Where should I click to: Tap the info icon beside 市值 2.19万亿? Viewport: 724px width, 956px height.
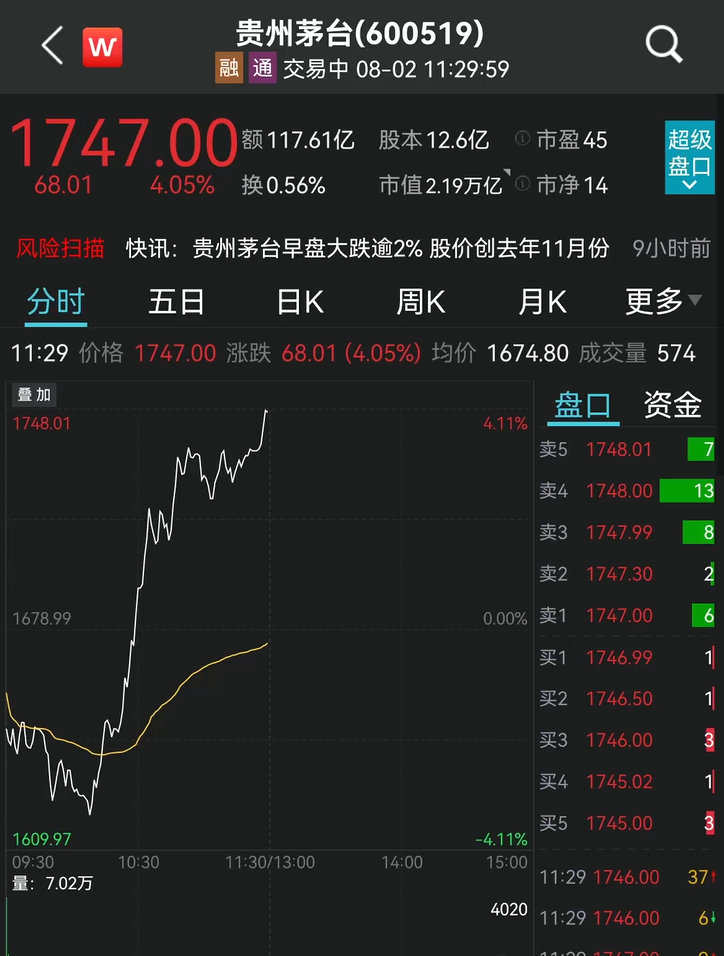524,185
